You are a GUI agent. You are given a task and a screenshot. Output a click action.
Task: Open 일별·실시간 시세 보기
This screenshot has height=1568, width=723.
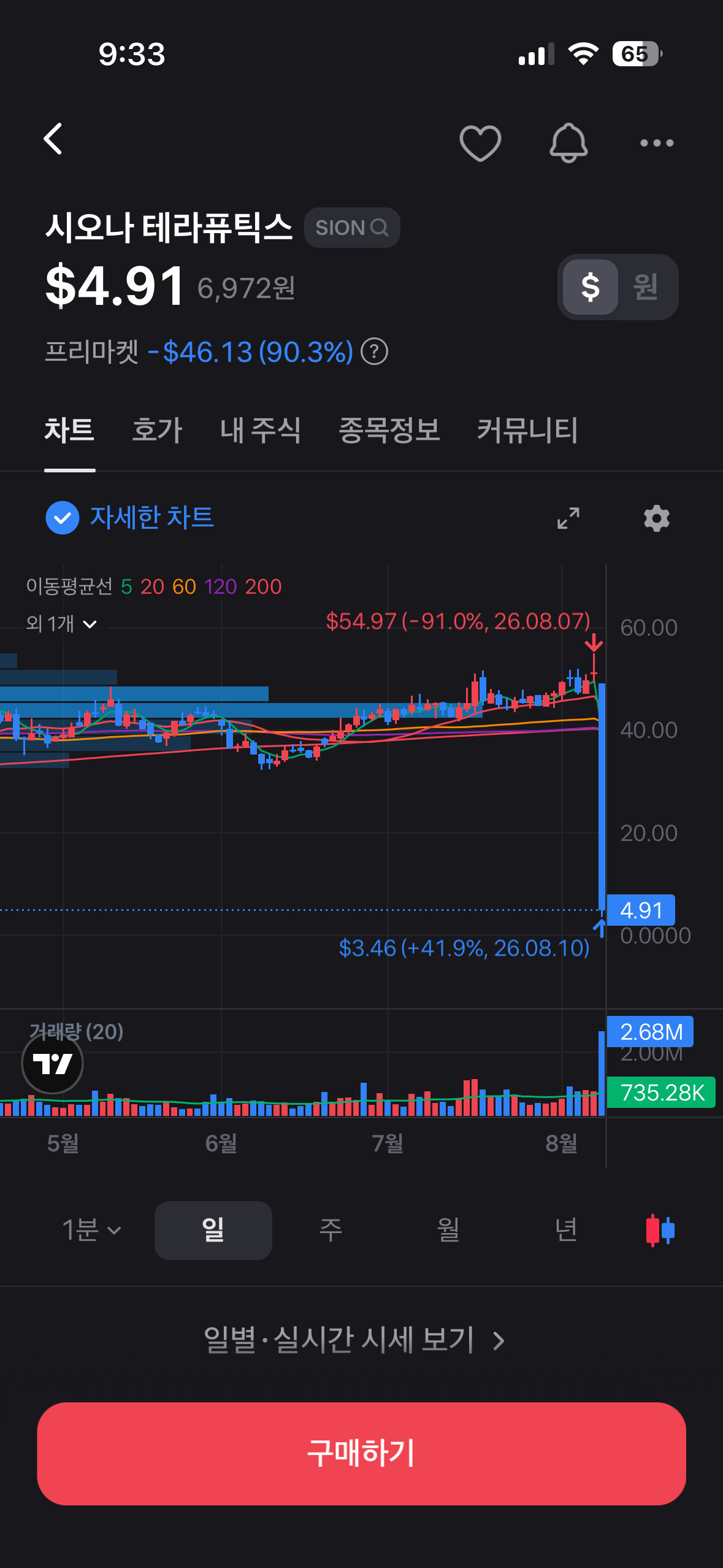coord(354,1340)
